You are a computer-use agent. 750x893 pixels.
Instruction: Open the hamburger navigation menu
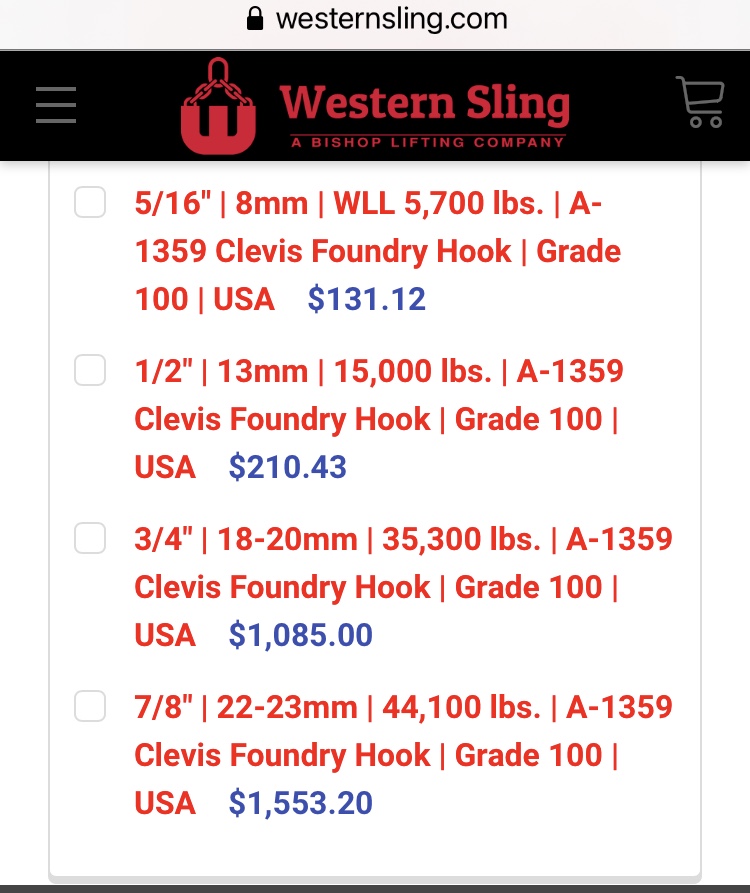click(x=56, y=104)
